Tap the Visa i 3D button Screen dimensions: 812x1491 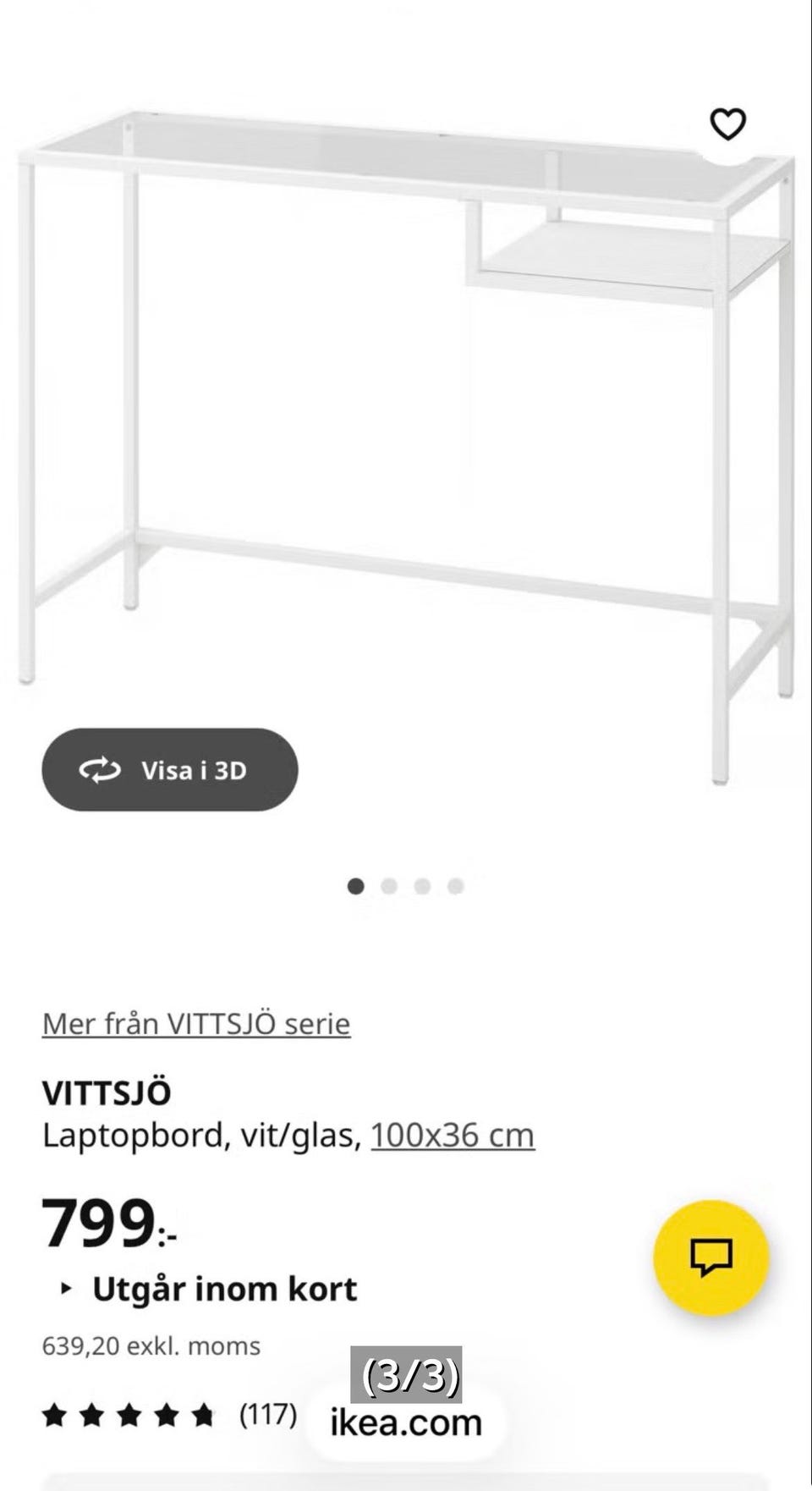coord(170,770)
